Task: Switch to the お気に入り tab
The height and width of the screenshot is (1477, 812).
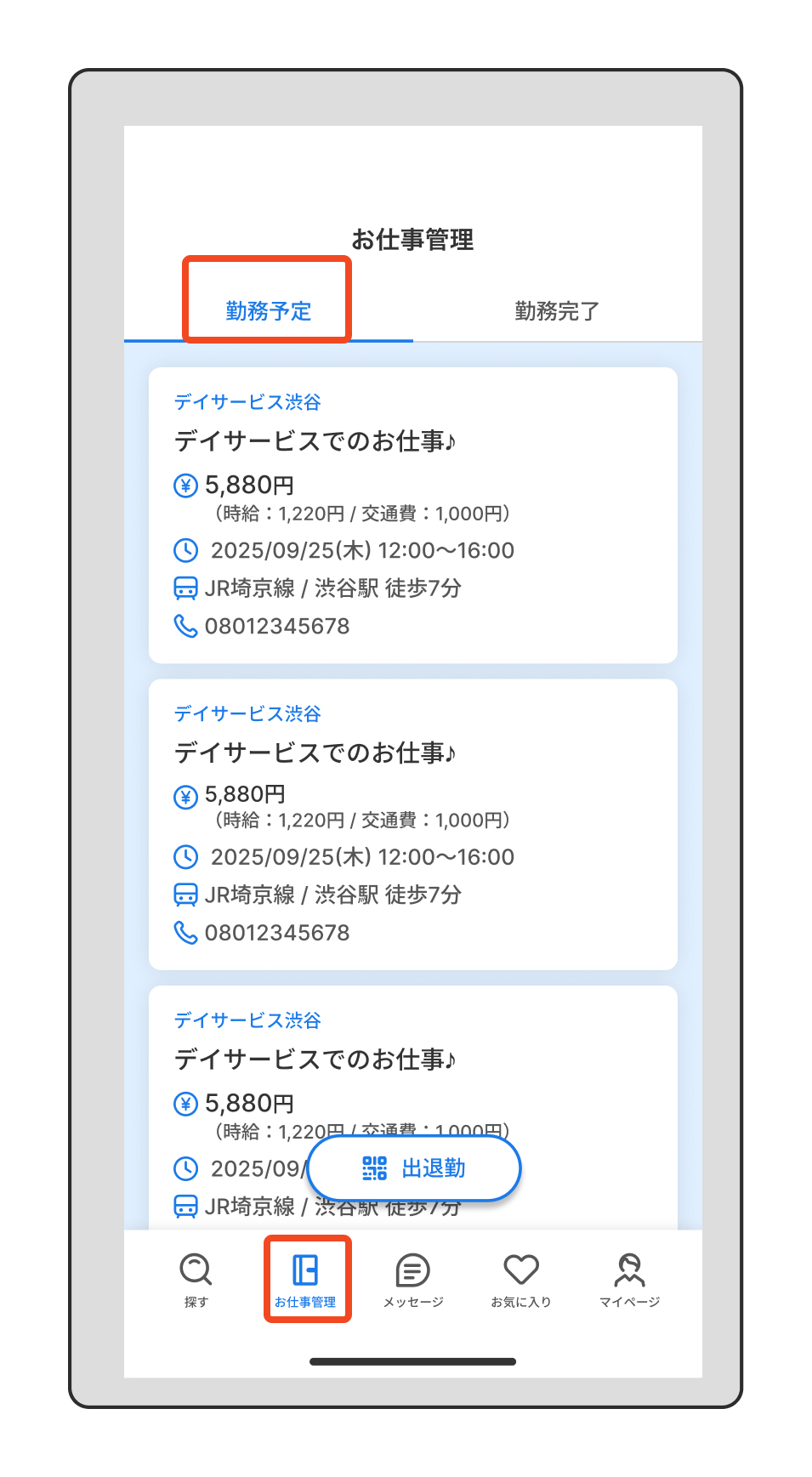Action: pyautogui.click(x=521, y=1279)
